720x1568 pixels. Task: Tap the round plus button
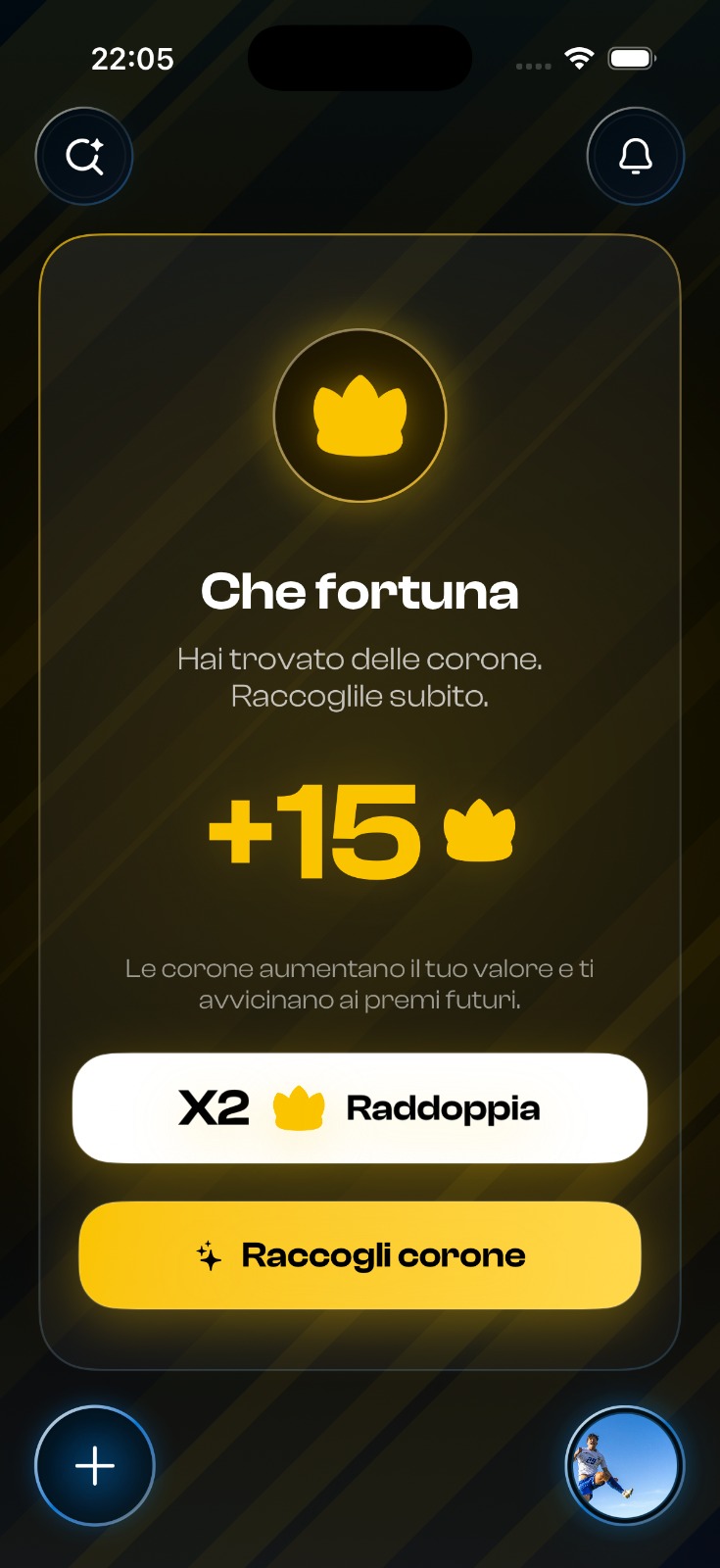(95, 1465)
